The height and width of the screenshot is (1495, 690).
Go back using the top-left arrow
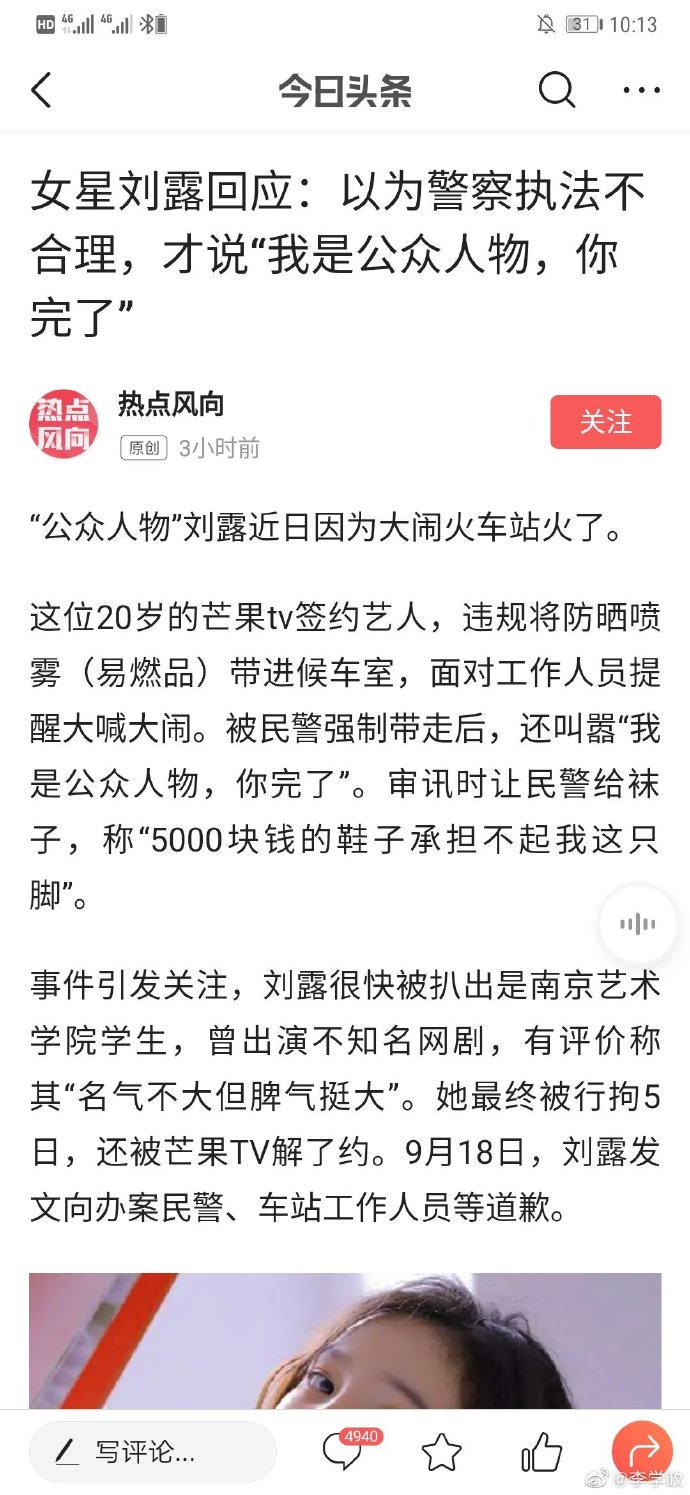[41, 91]
